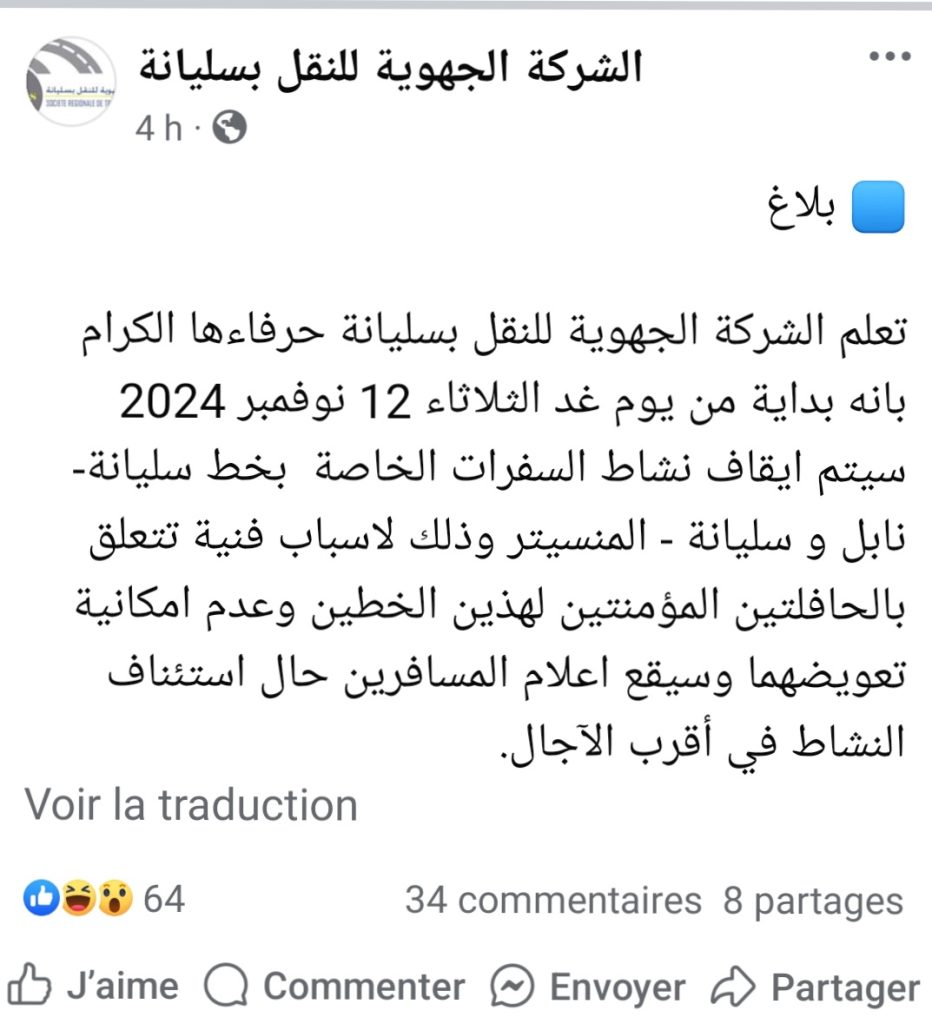View the 64 reactions list
932x1024 pixels.
(x=104, y=900)
